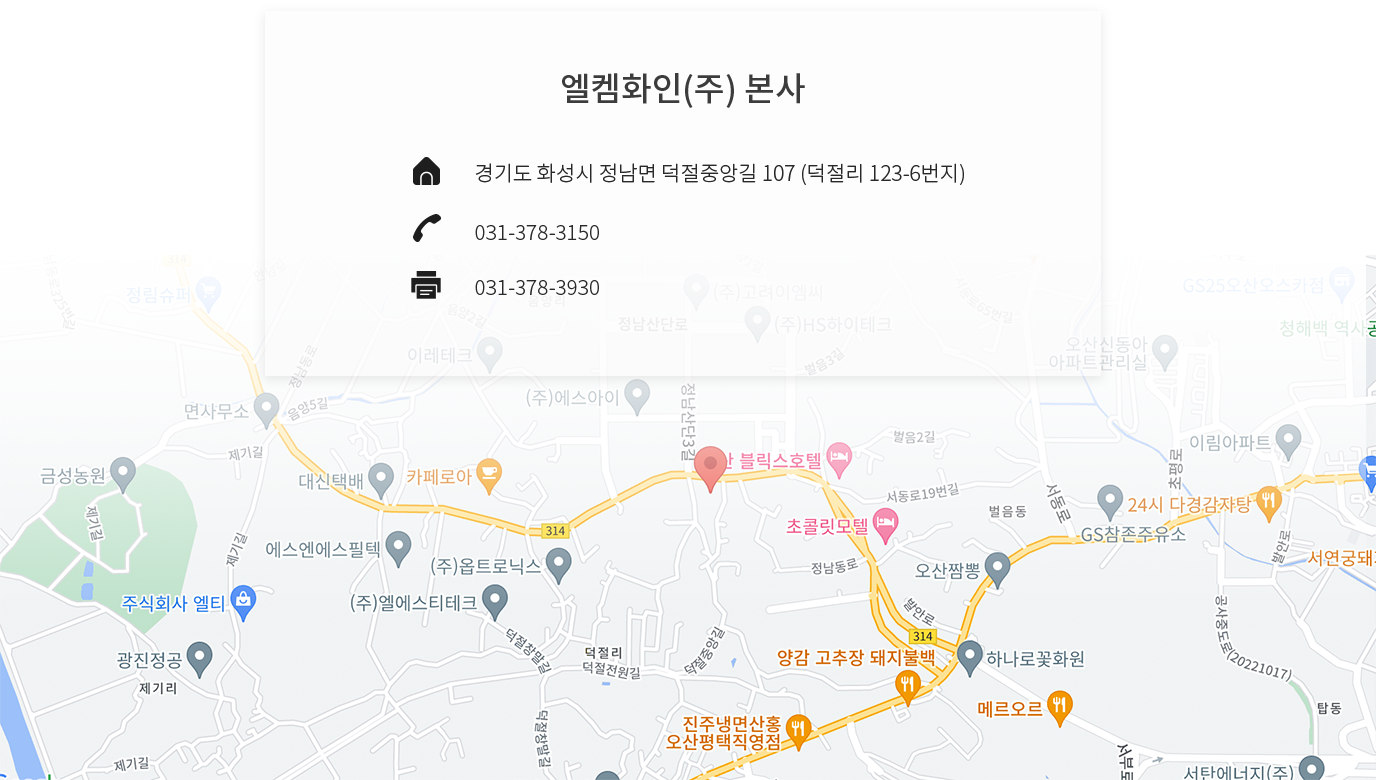Open 대신택배 place marker
Viewport: 1376px width, 780px height.
pyautogui.click(x=381, y=479)
